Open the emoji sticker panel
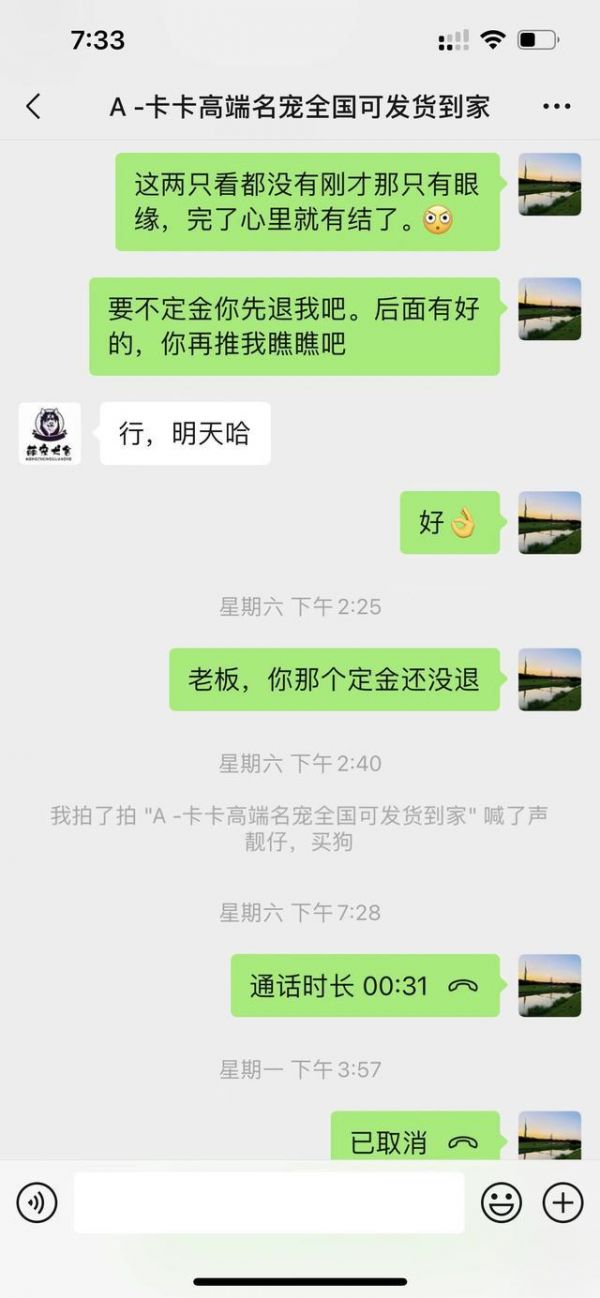The height and width of the screenshot is (1298, 600). click(501, 1202)
